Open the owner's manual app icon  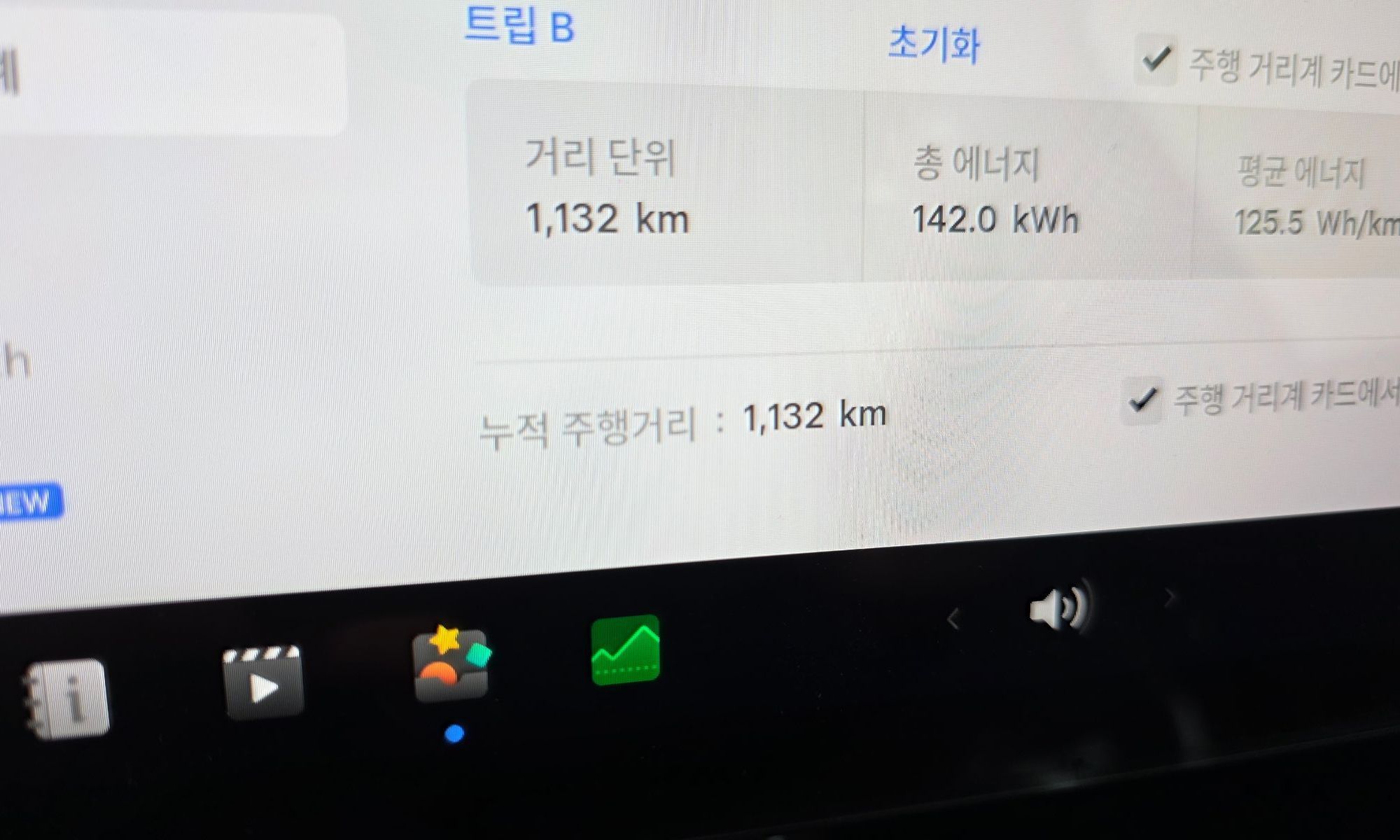68,698
